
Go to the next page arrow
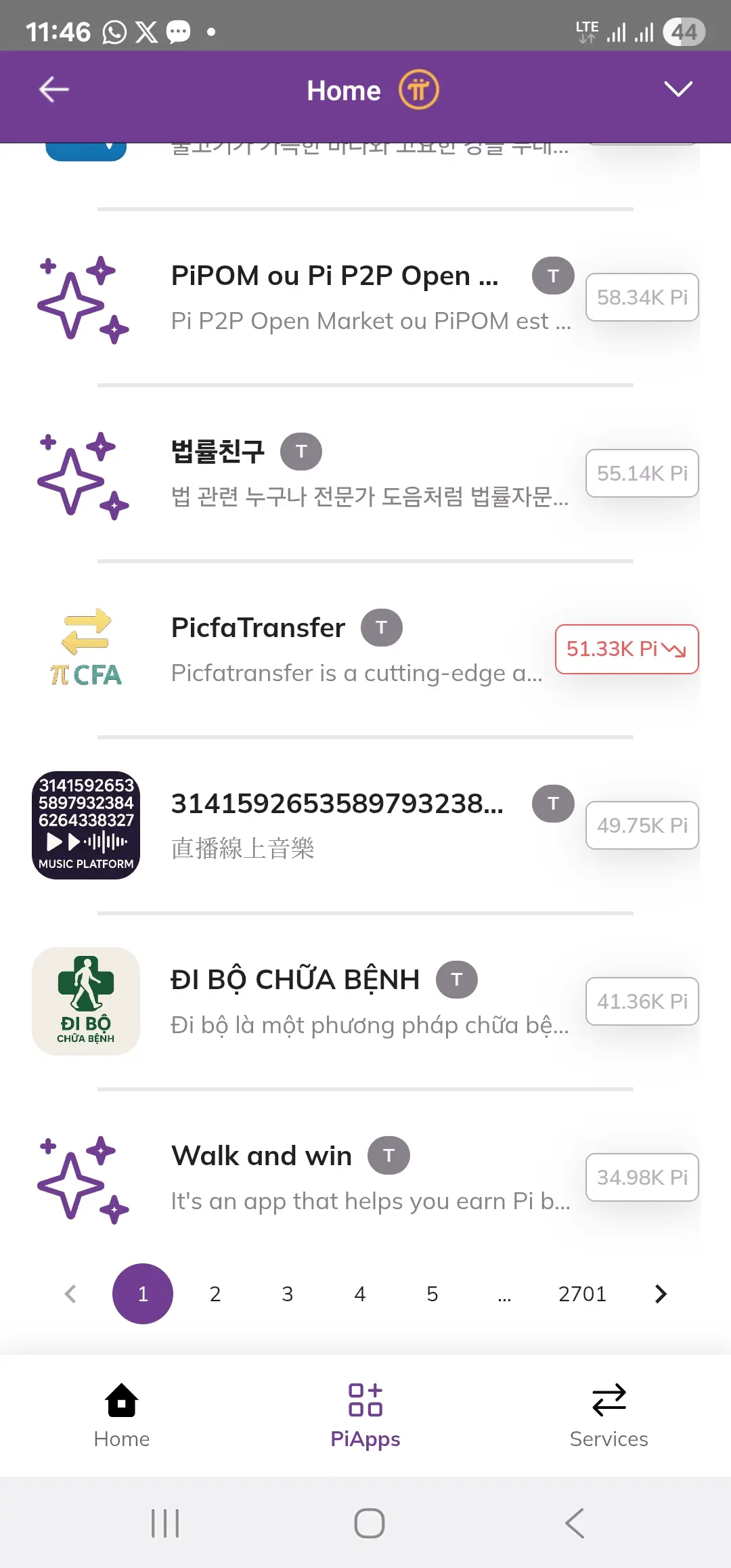(661, 1294)
